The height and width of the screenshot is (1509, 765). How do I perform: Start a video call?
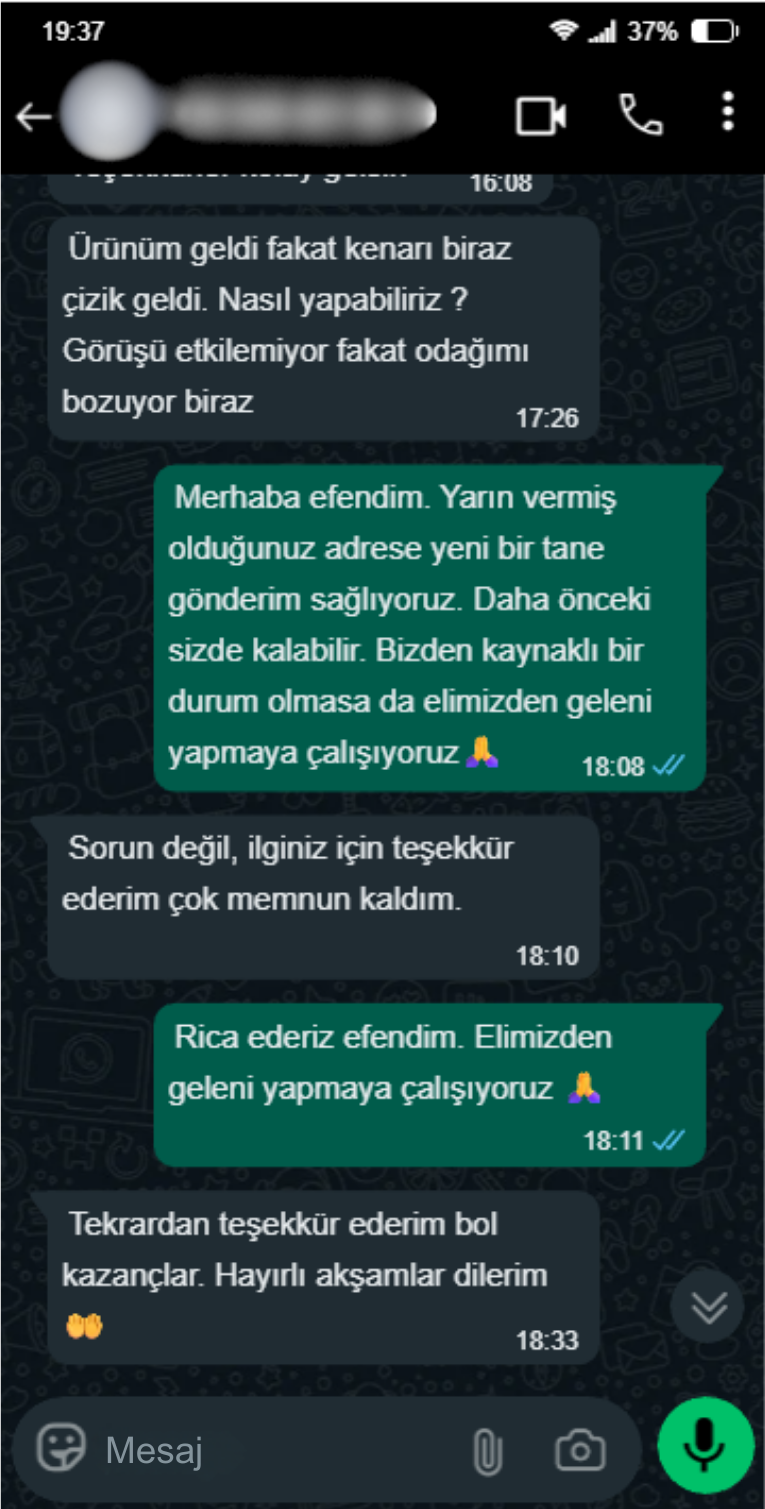(x=541, y=116)
